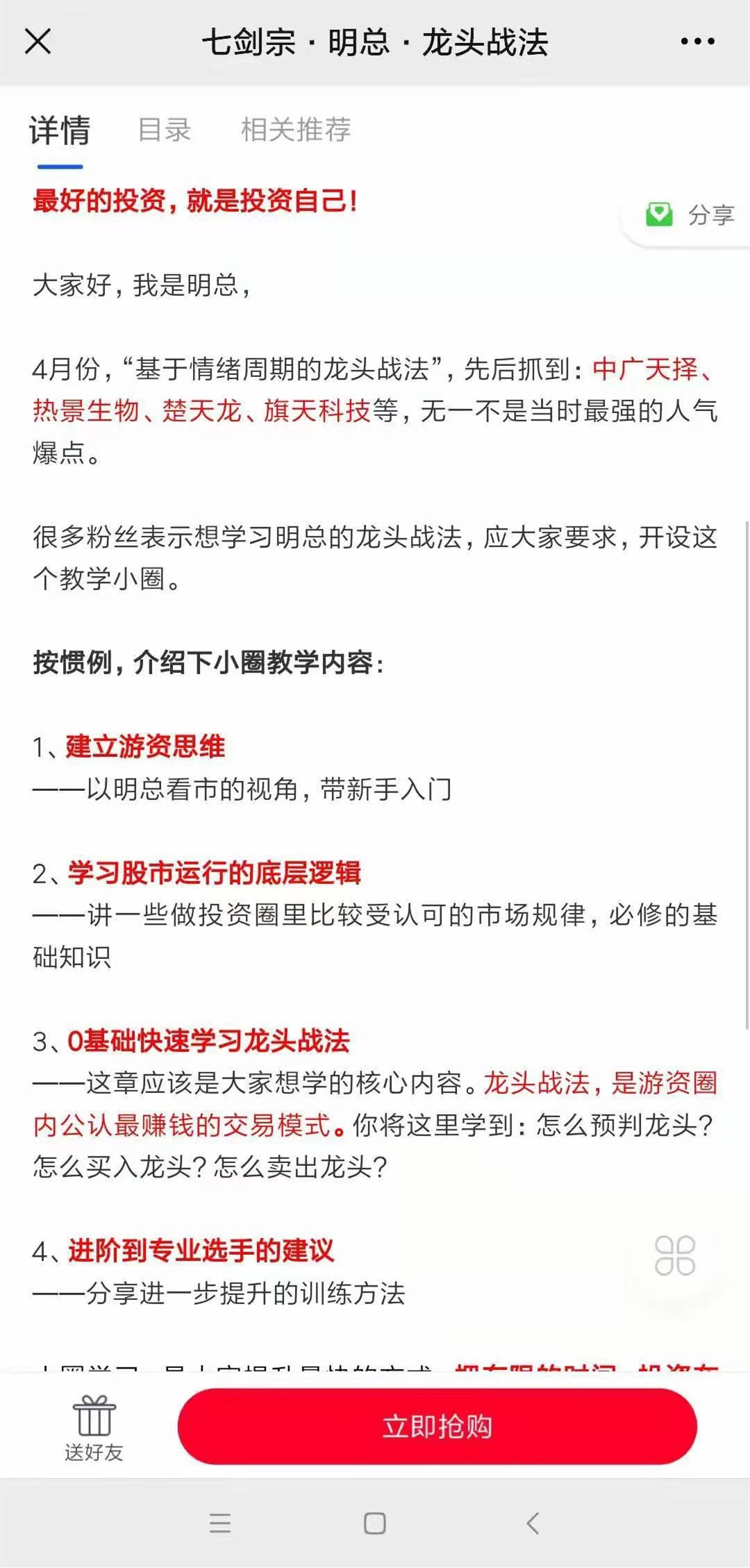Viewport: 750px width, 1568px height.
Task: Switch to the 相关推荐 tab
Action: coord(296,130)
